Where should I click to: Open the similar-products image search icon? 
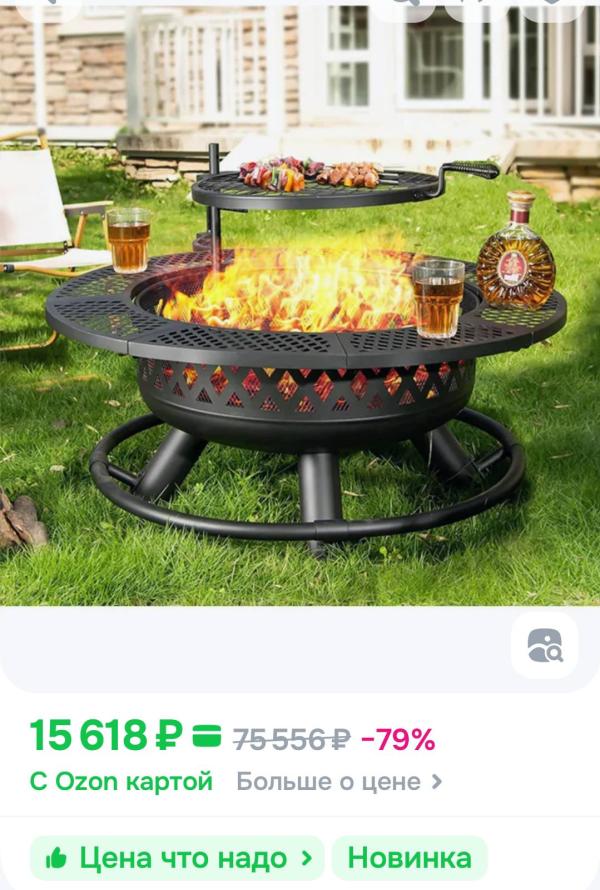tap(544, 645)
